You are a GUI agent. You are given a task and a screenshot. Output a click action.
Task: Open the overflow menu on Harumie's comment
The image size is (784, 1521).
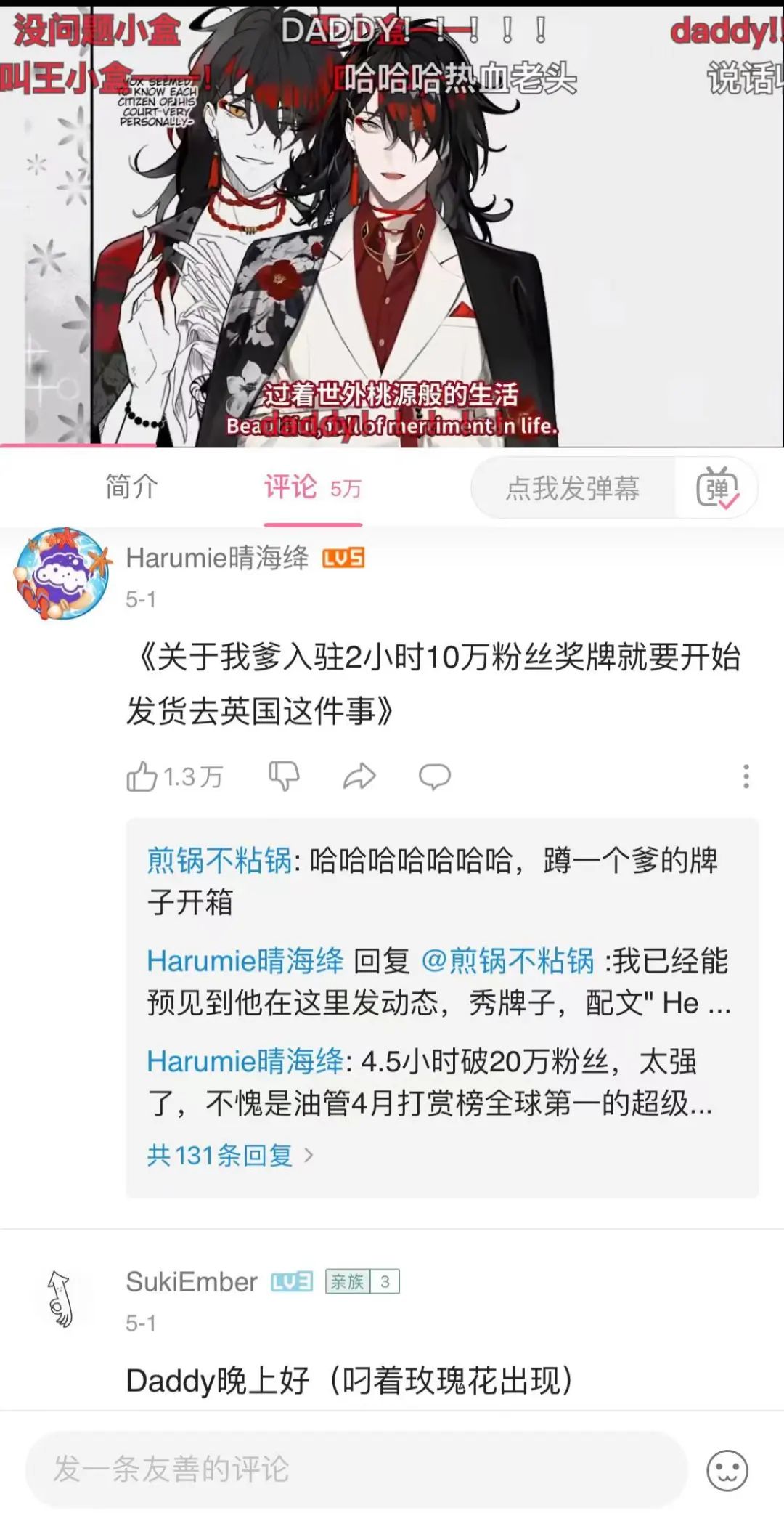(746, 776)
